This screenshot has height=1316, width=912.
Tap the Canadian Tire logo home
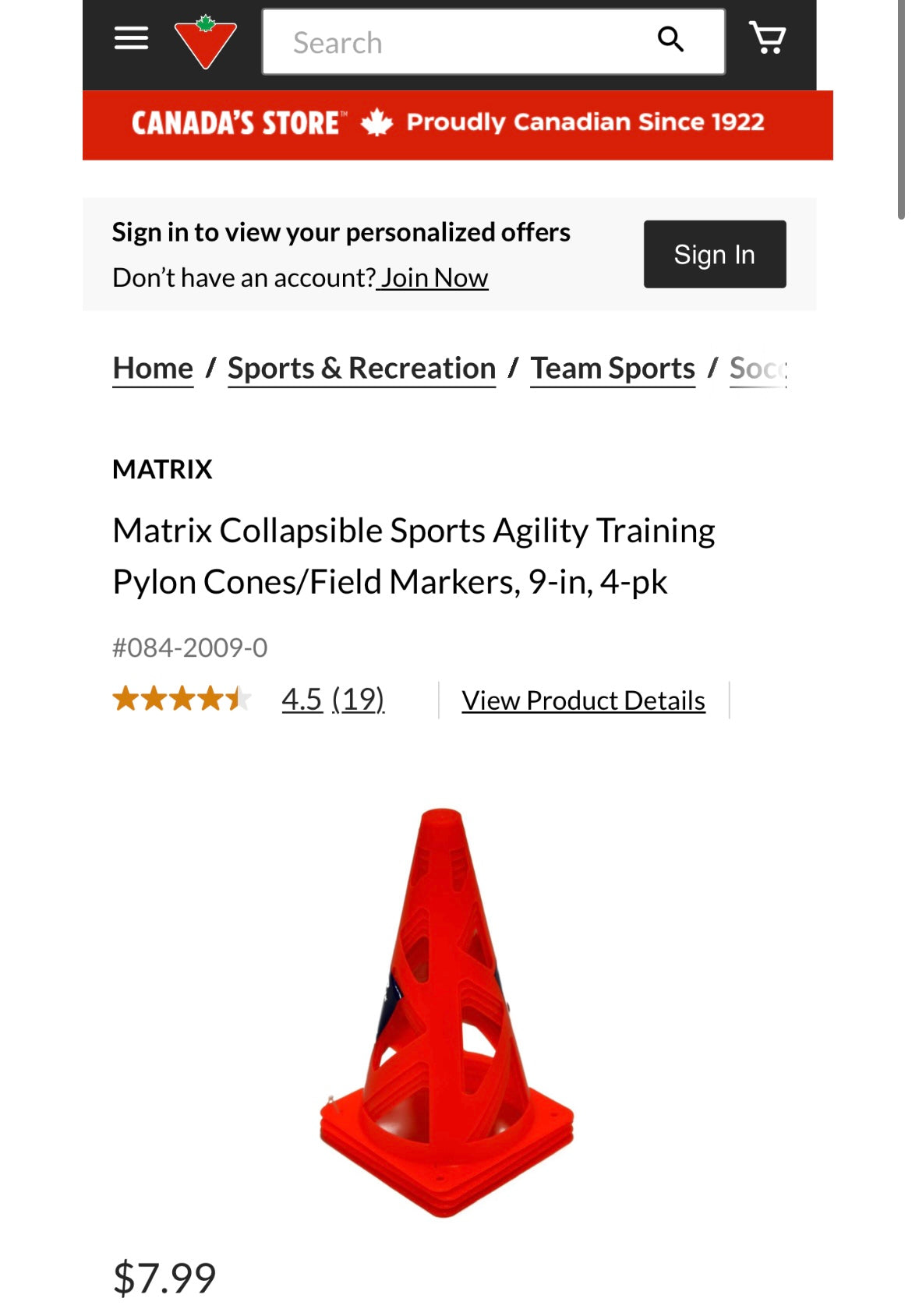point(205,42)
